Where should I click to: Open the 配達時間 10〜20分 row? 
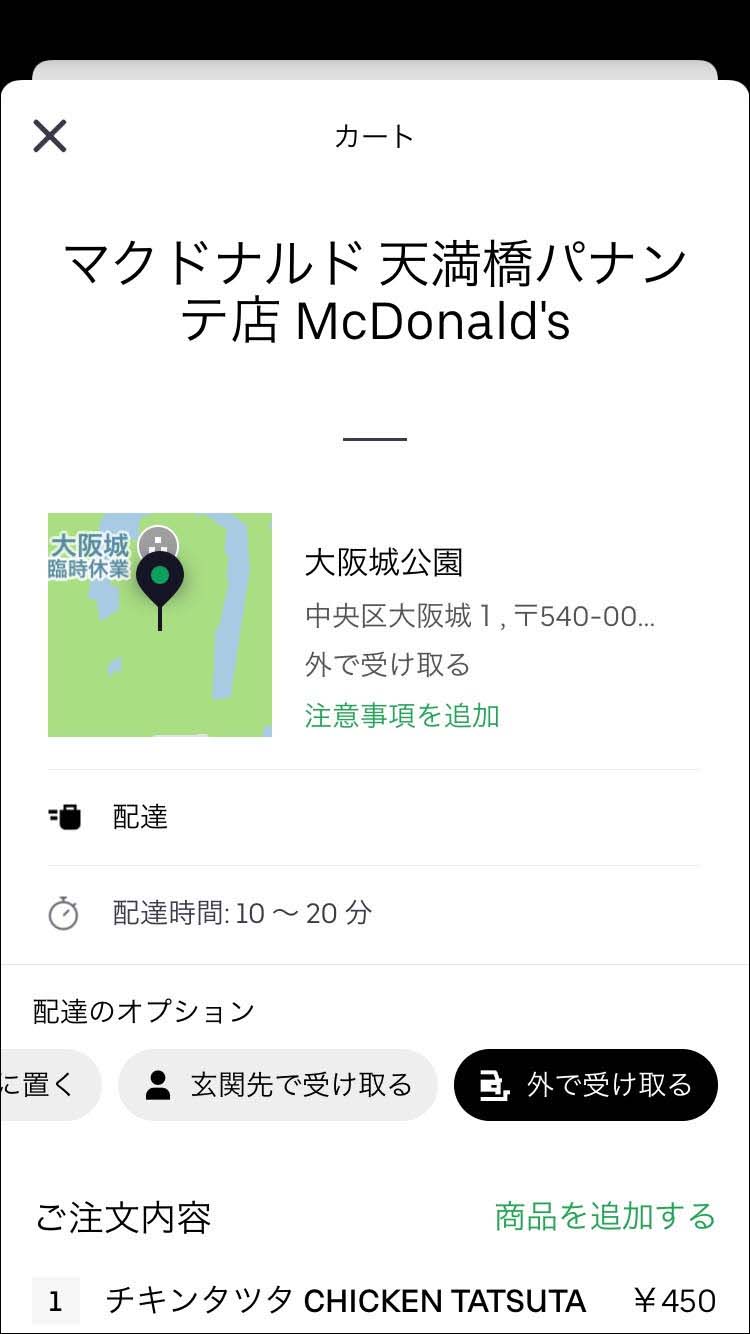pos(374,913)
